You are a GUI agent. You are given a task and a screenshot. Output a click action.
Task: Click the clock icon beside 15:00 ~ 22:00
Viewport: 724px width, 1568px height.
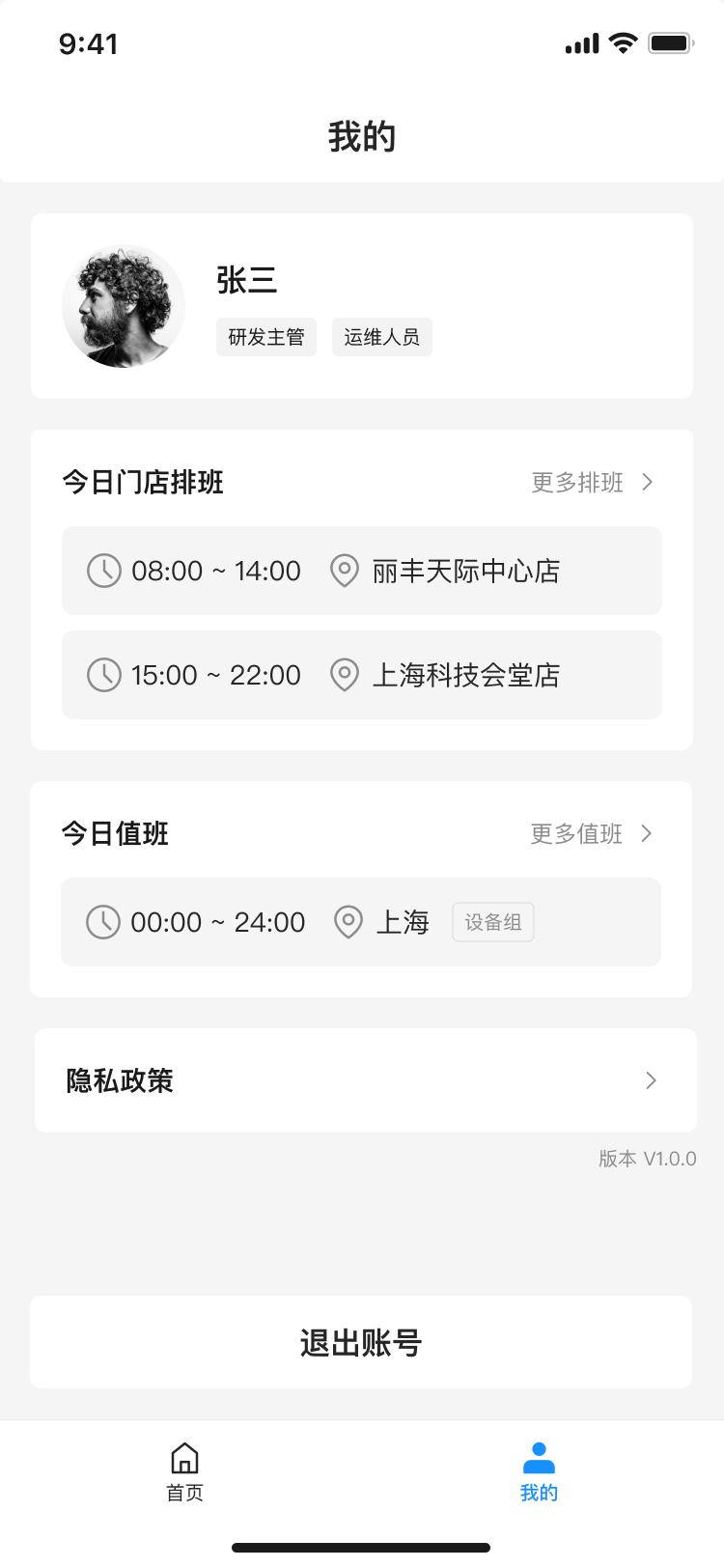click(x=104, y=675)
